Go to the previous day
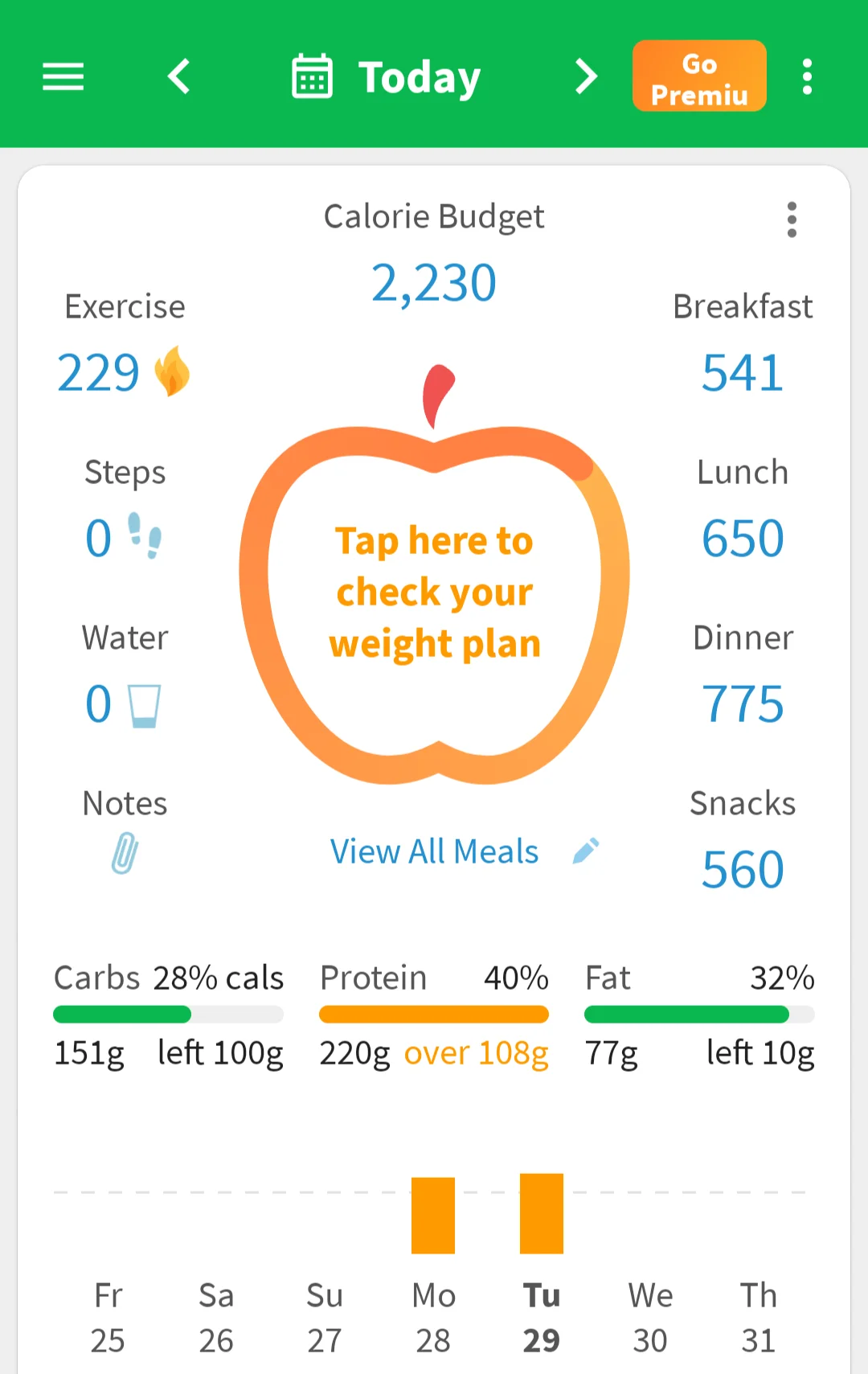Image resolution: width=868 pixels, height=1374 pixels. (178, 77)
